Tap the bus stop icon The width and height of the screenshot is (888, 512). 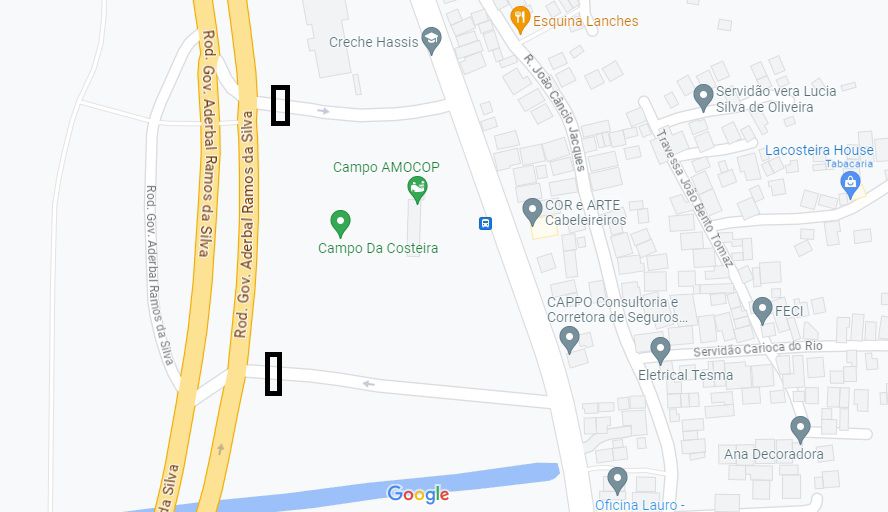(x=485, y=223)
